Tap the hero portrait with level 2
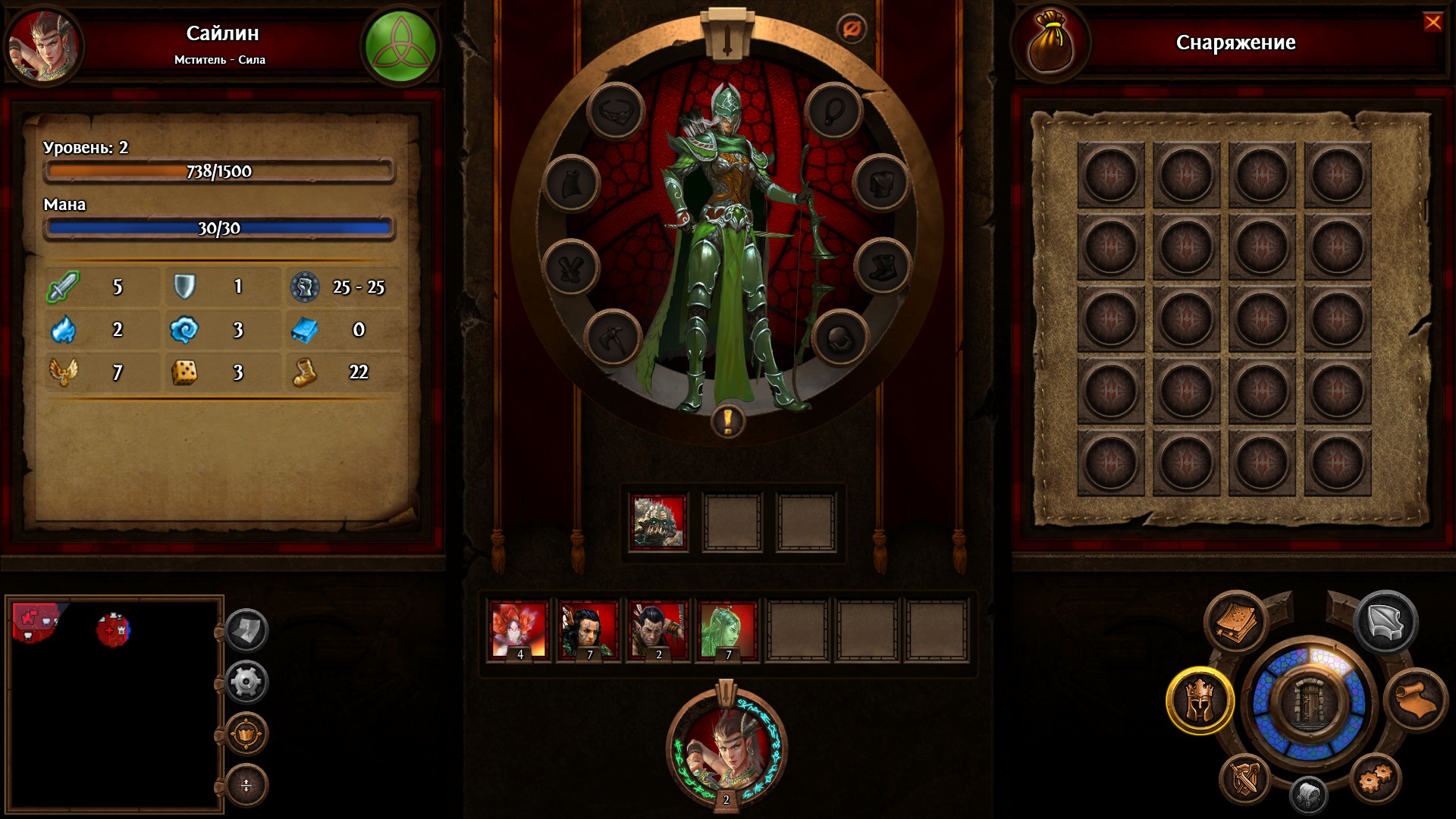1456x819 pixels. [726, 749]
